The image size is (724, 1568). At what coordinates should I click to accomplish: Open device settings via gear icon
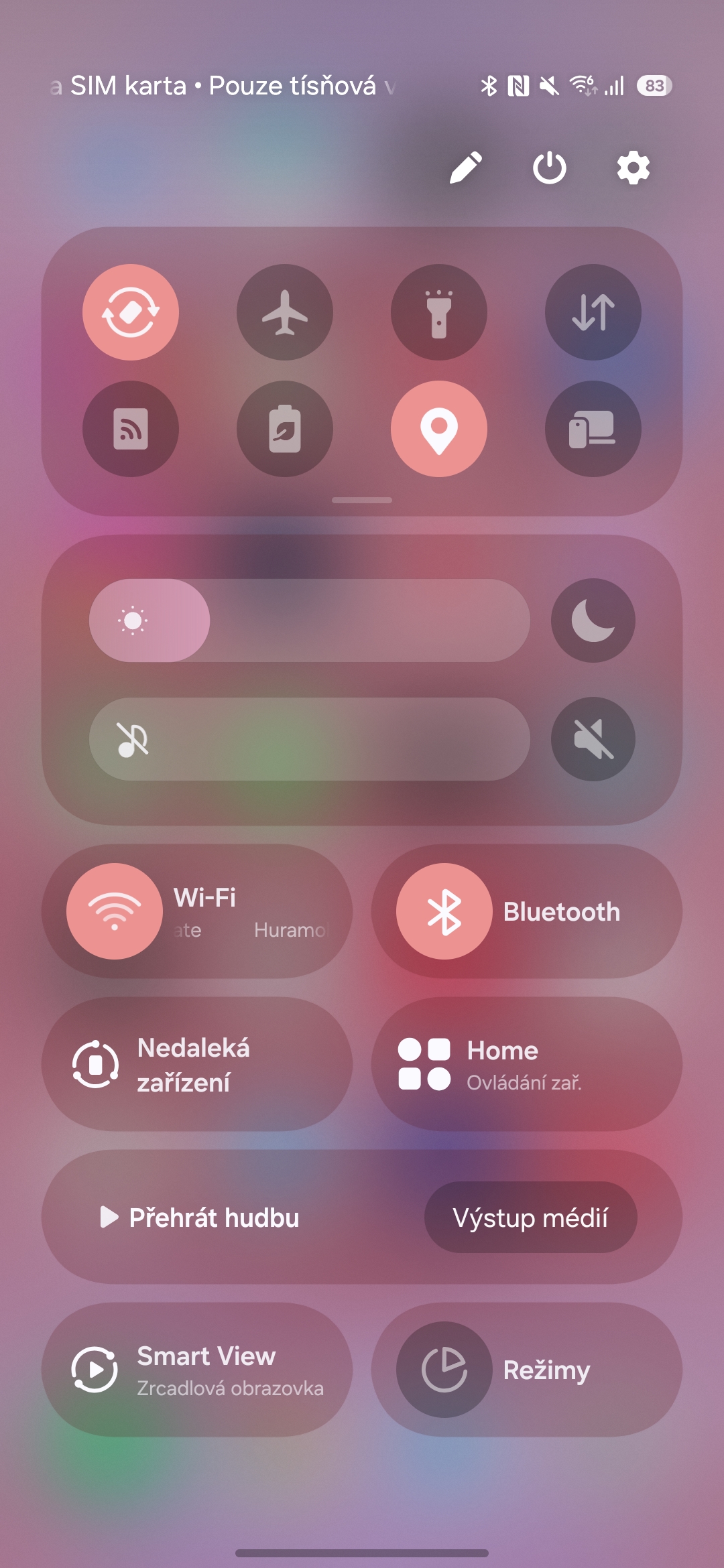tap(633, 168)
